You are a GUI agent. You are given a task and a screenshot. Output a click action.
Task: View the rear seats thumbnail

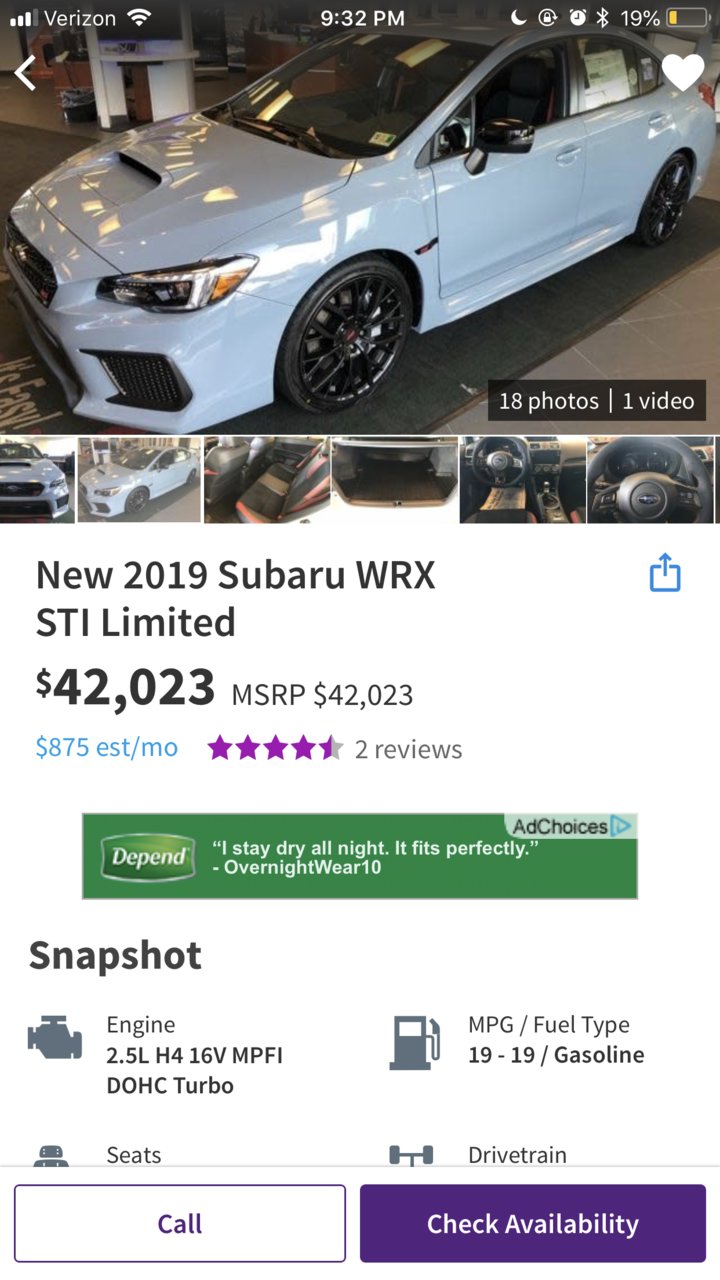[x=267, y=480]
